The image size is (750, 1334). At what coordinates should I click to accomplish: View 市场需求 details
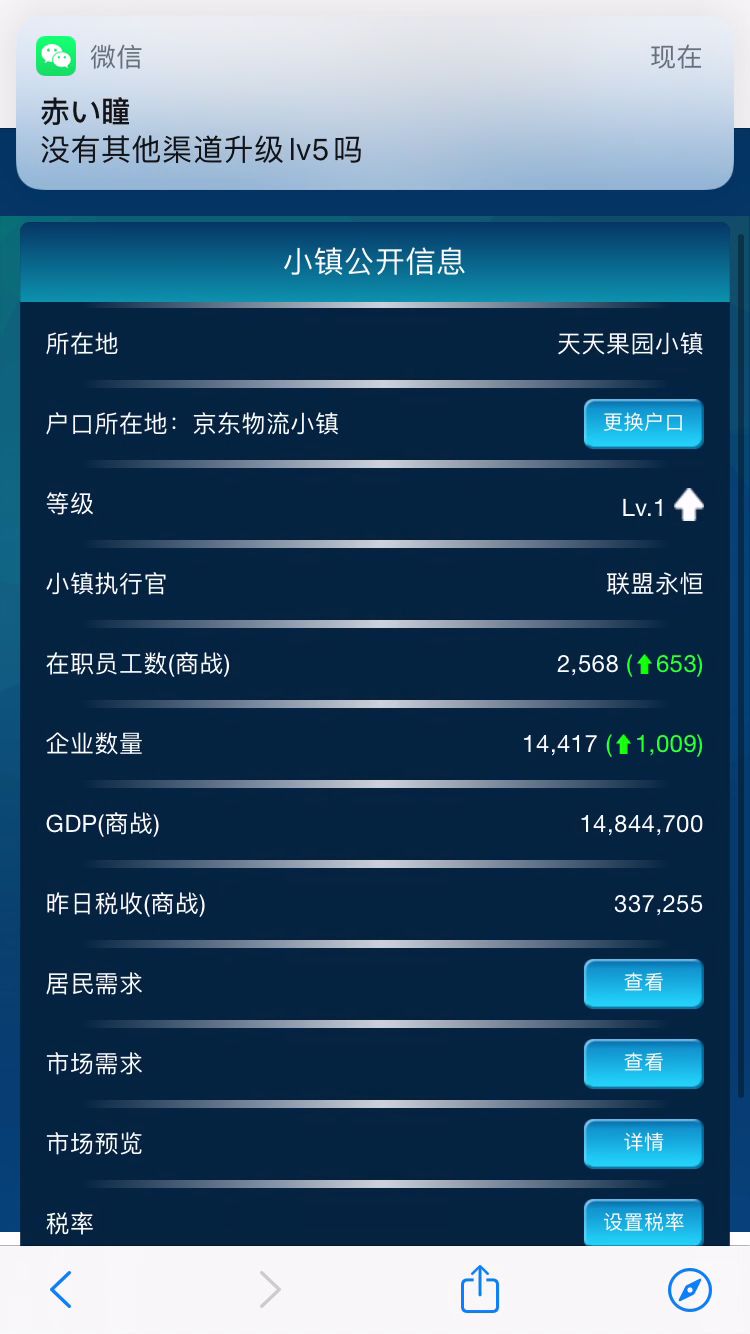tap(643, 1063)
